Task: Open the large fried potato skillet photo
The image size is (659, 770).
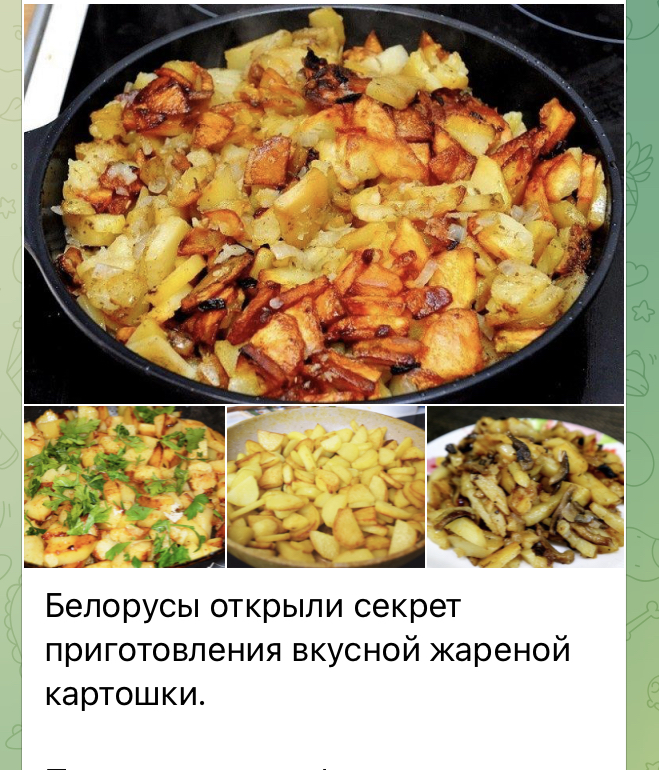Action: (x=324, y=204)
